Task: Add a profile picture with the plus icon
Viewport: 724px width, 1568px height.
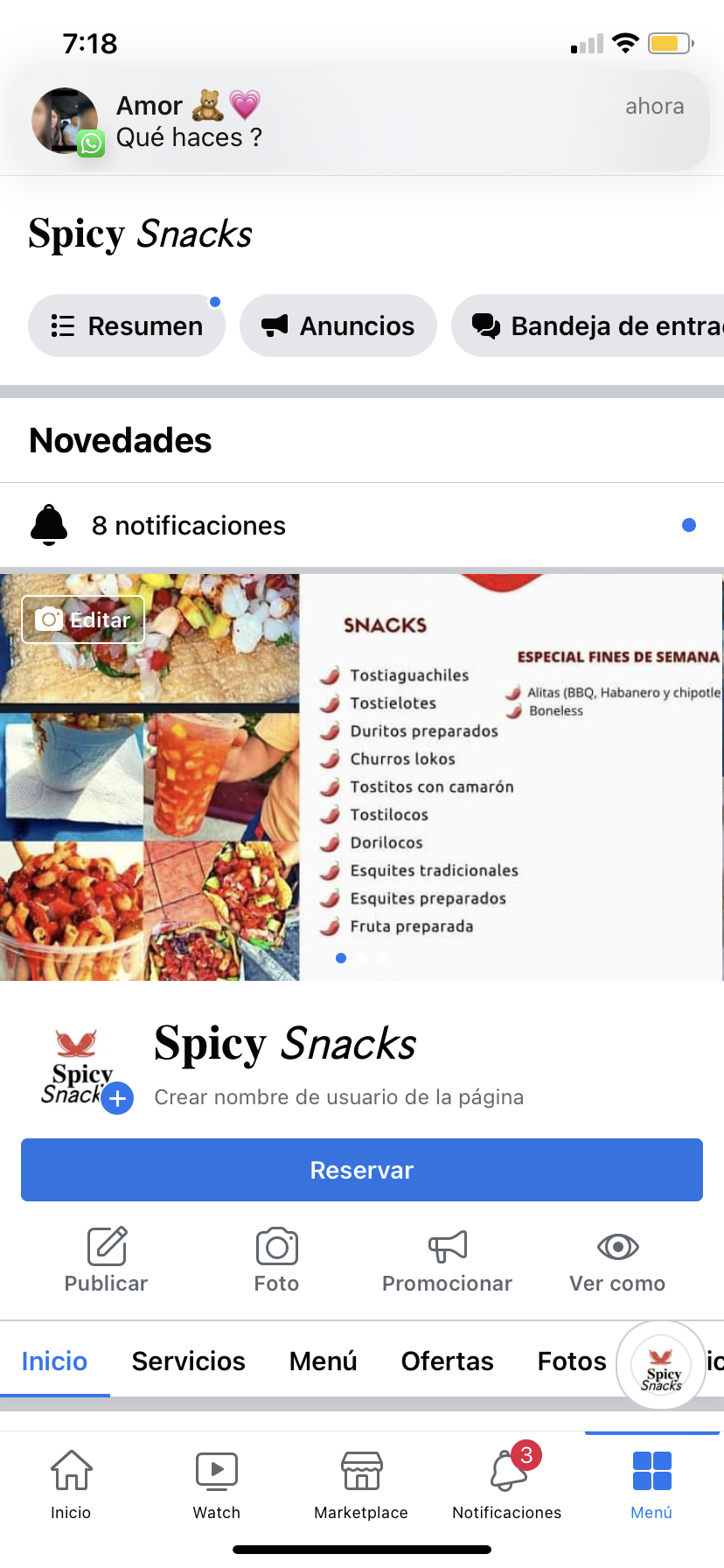Action: click(x=117, y=1097)
